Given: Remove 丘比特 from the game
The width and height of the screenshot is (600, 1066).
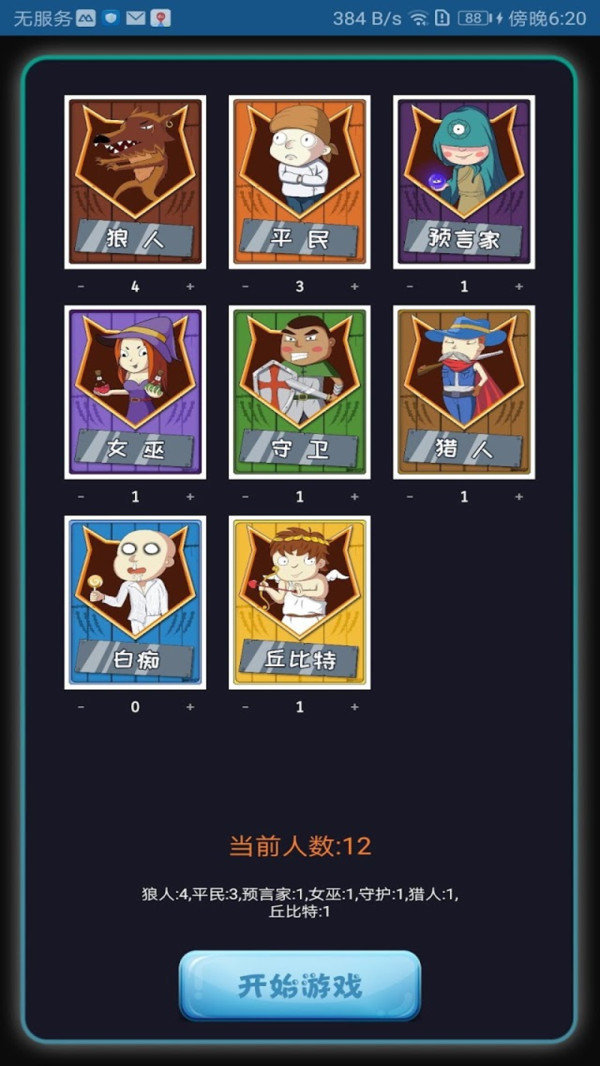Looking at the screenshot, I should [245, 706].
